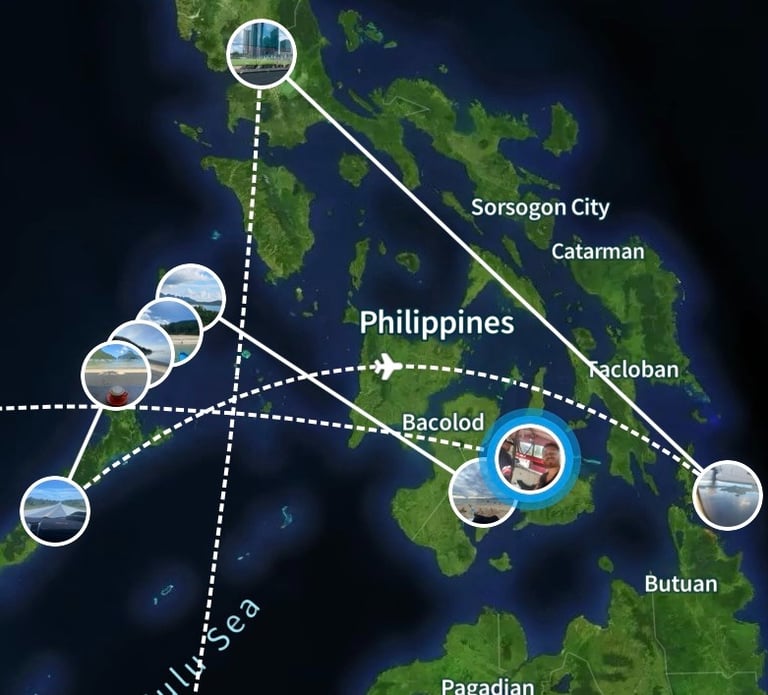Viewport: 768px width, 695px height.
Task: Open the road photo marker at the bottom left
Action: [x=55, y=511]
